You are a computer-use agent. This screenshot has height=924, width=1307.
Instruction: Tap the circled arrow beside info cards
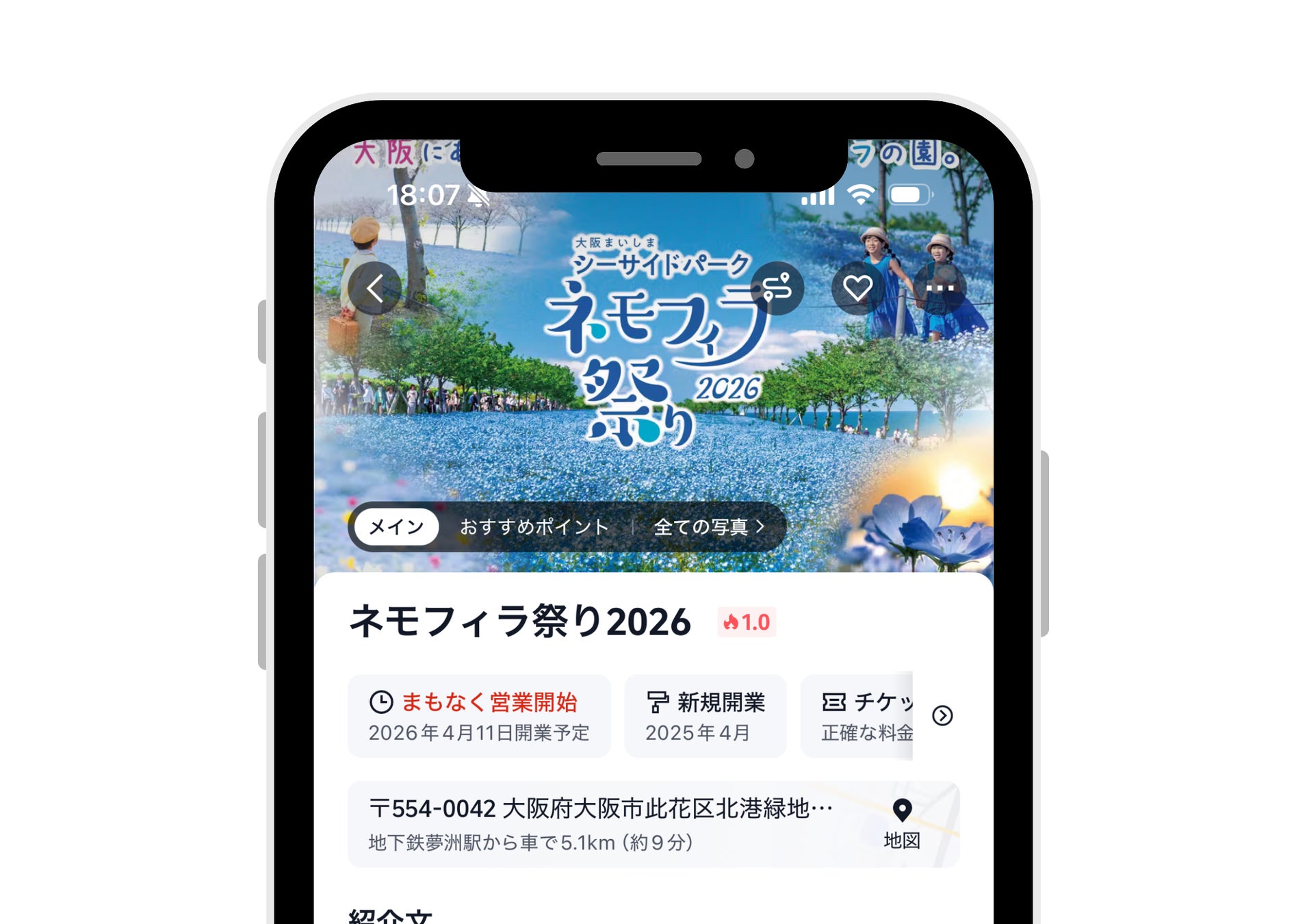coord(942,715)
